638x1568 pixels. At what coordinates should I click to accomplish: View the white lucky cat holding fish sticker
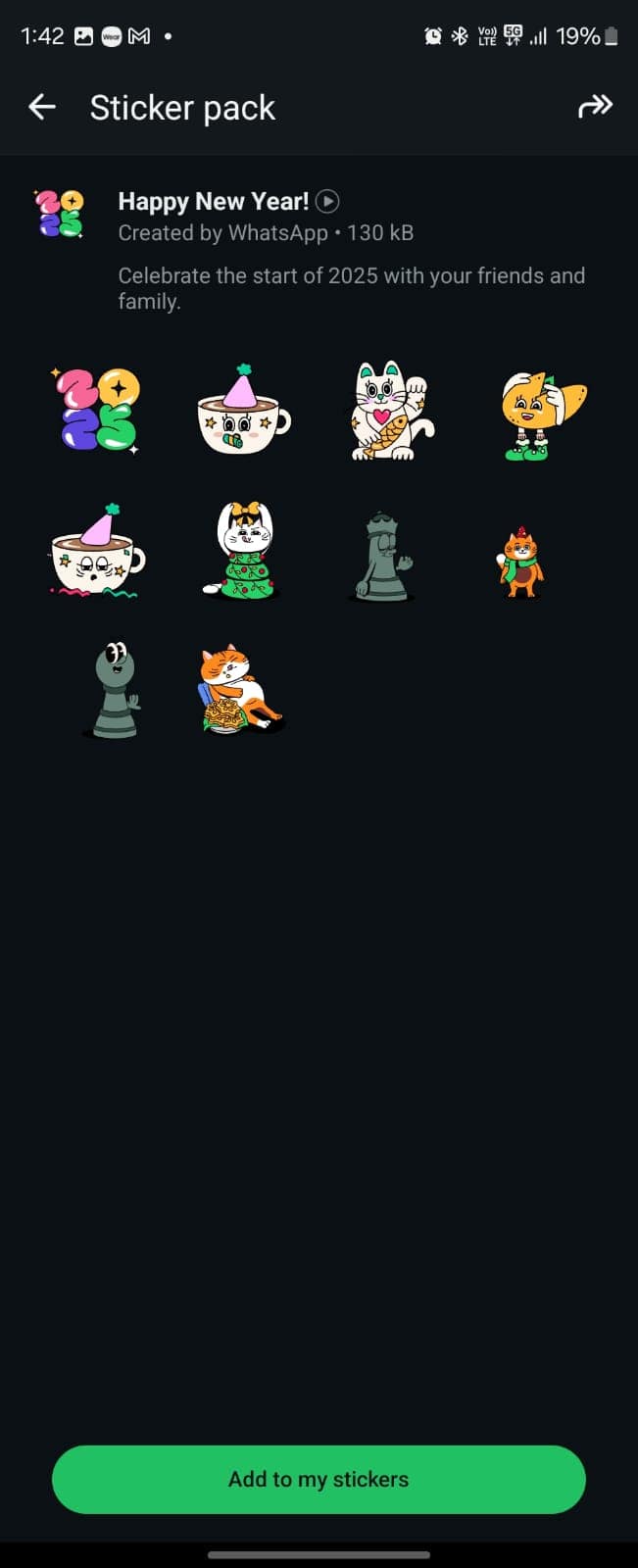[390, 411]
